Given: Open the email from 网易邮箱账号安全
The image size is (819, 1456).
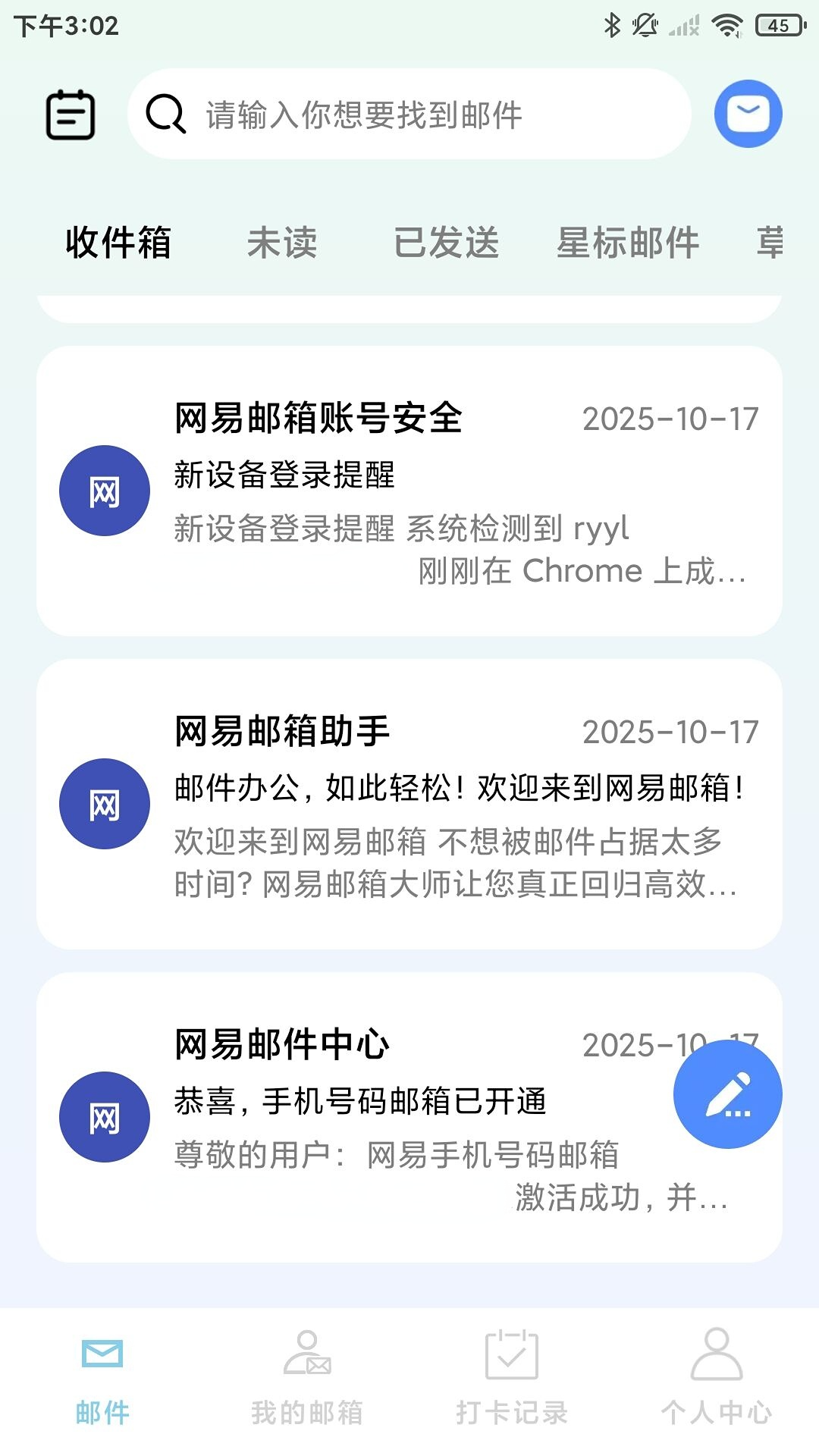Looking at the screenshot, I should pyautogui.click(x=409, y=491).
